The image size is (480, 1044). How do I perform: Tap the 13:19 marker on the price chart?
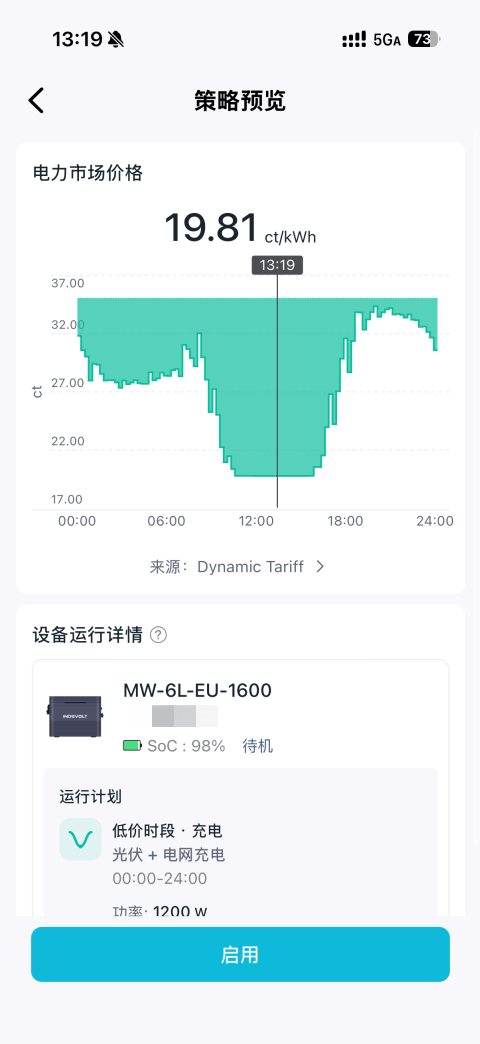[277, 265]
